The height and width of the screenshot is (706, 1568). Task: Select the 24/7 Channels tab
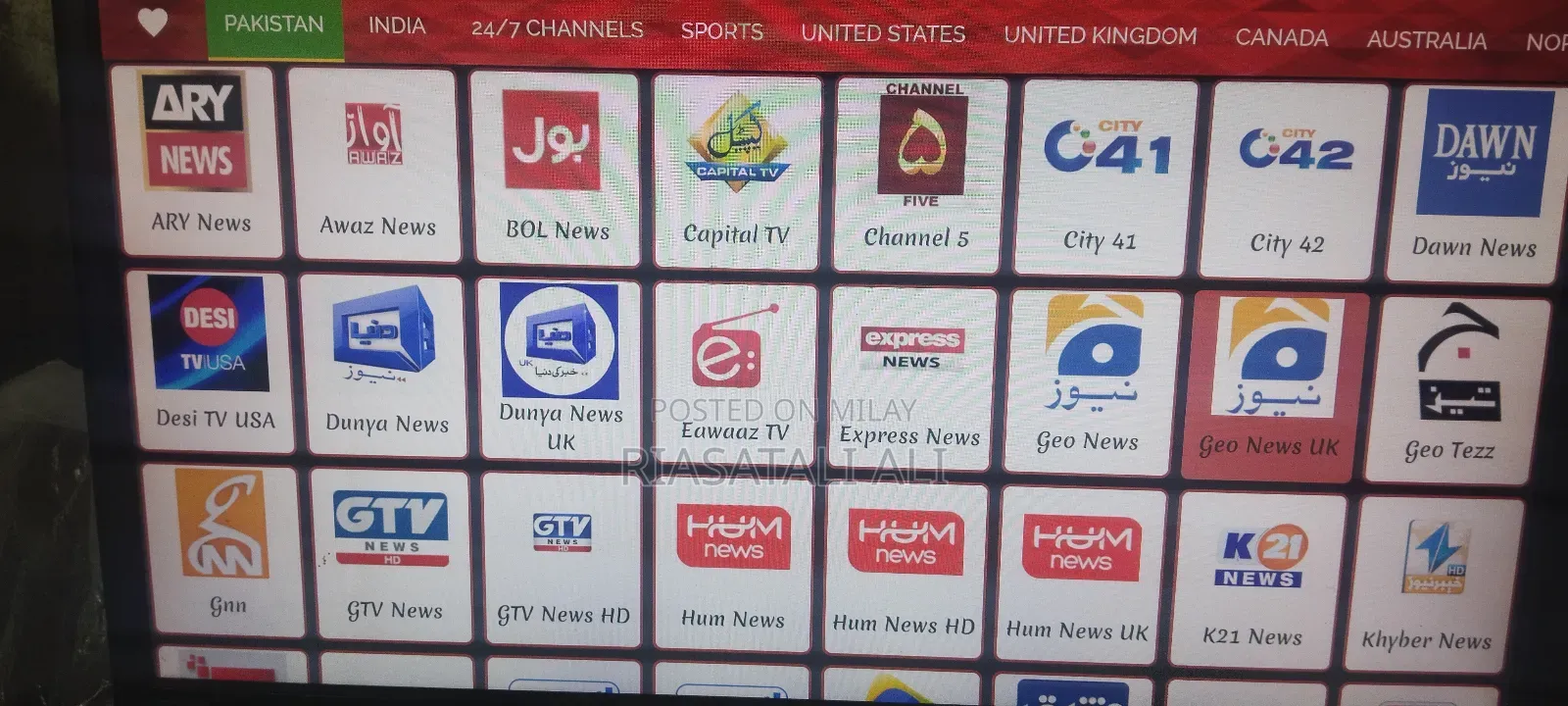pos(557,28)
